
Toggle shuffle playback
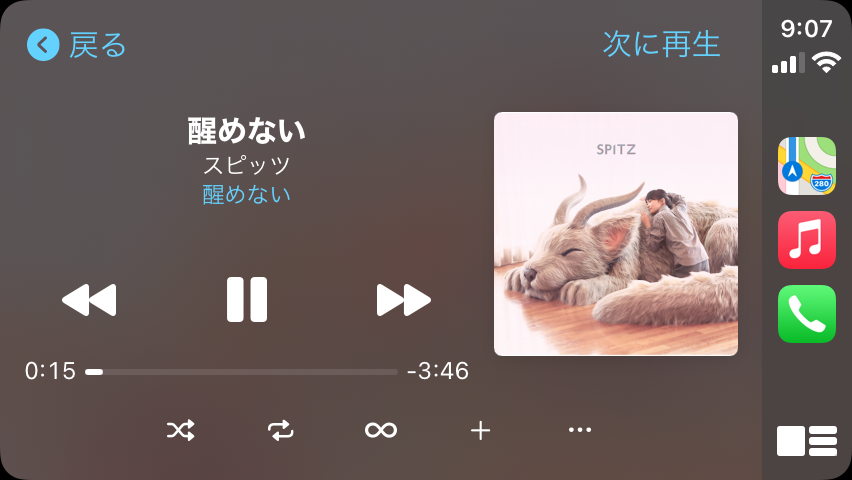pyautogui.click(x=180, y=431)
